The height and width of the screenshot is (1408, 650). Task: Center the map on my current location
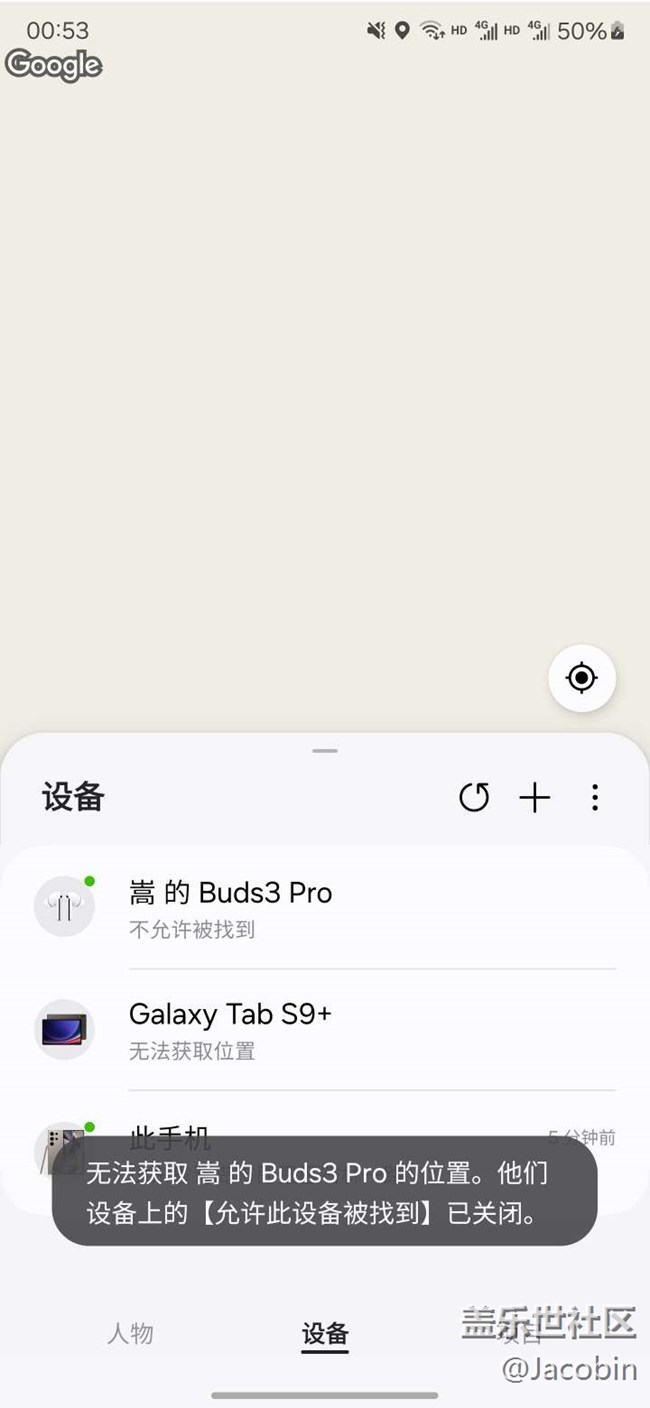point(581,679)
